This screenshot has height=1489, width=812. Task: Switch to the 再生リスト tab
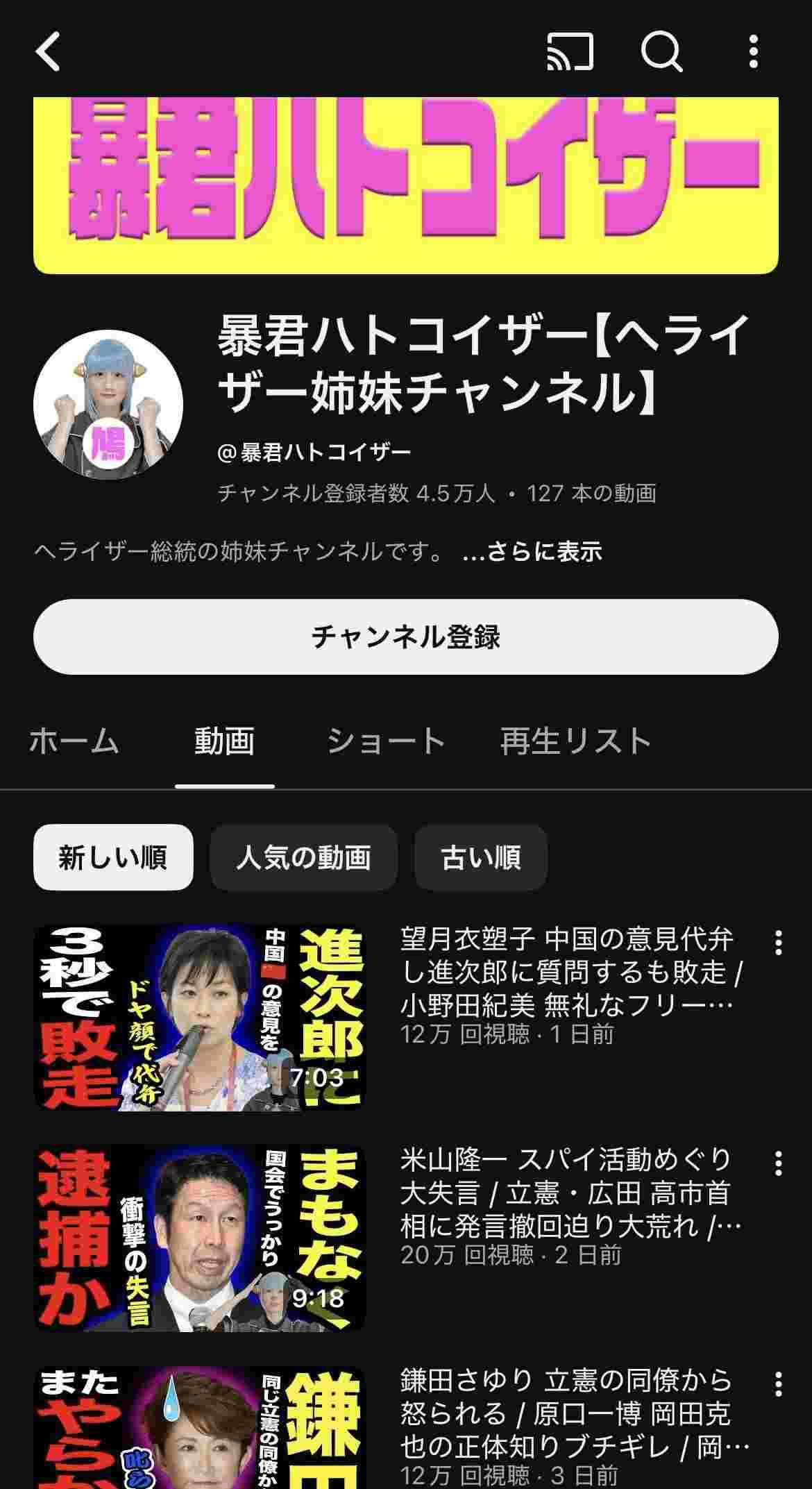(575, 741)
